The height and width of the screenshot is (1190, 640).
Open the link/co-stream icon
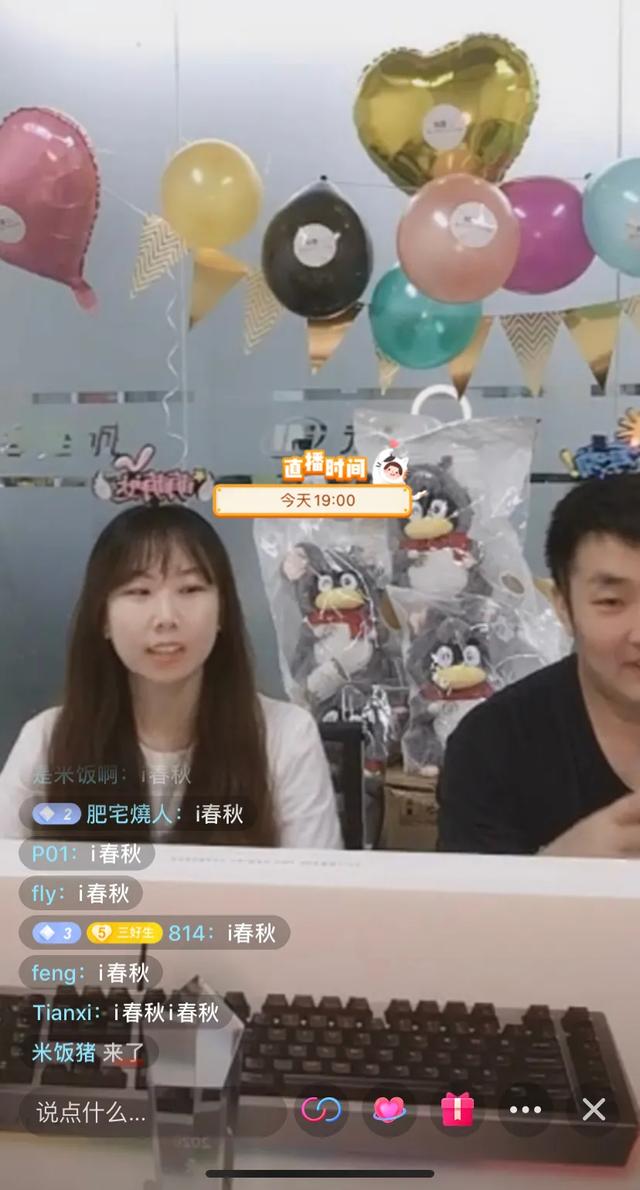321,1109
